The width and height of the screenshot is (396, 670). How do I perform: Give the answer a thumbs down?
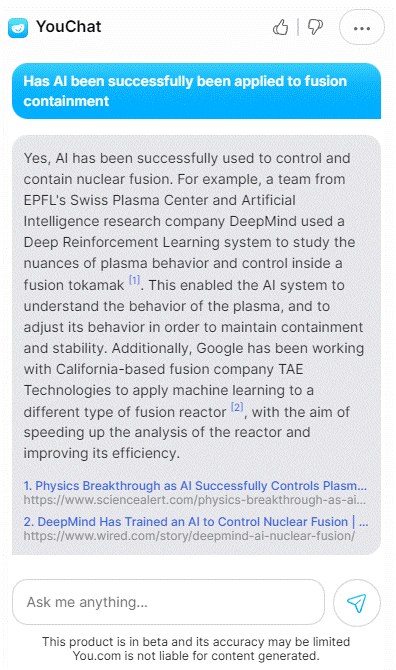[x=315, y=28]
